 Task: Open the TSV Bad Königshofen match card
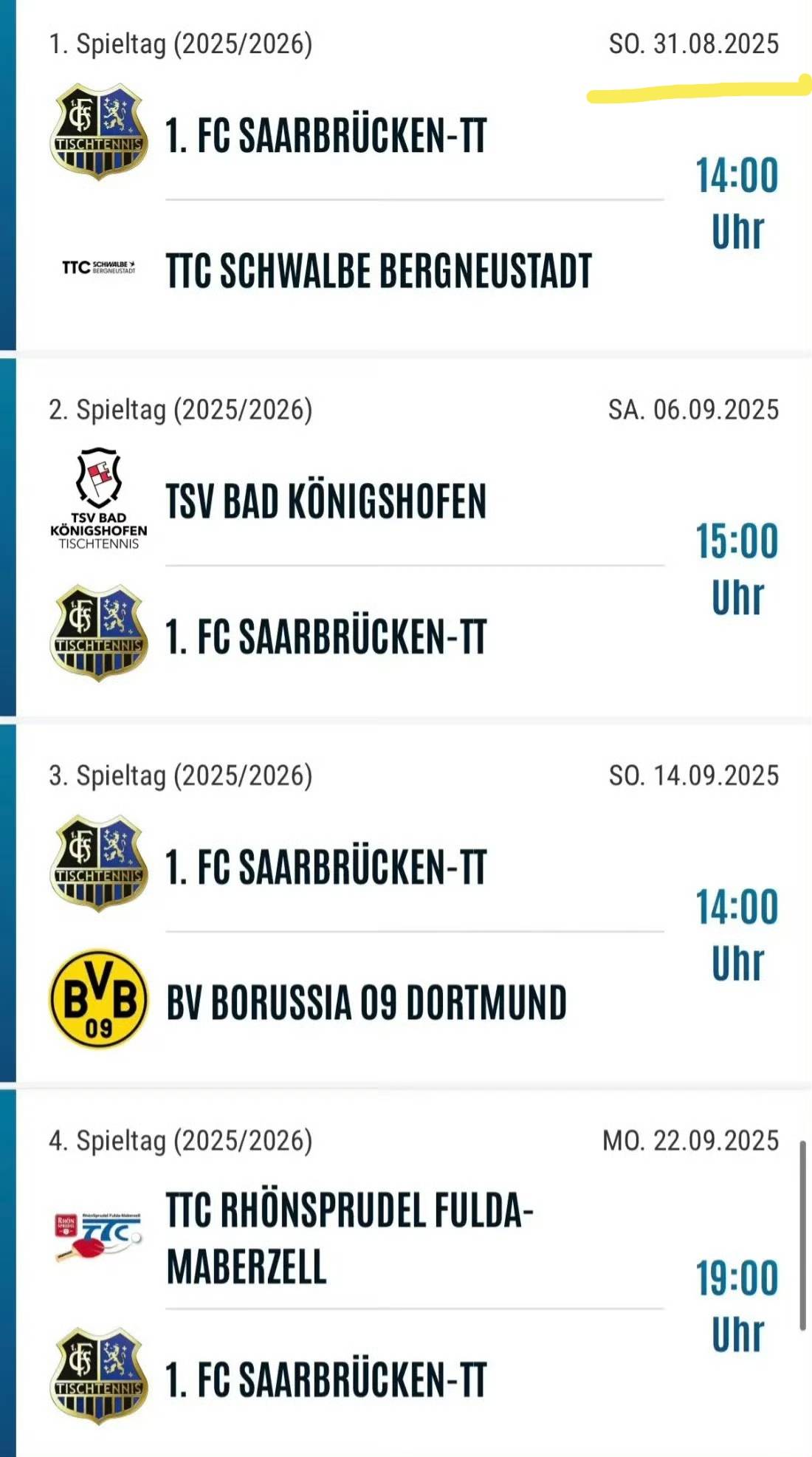[413, 538]
